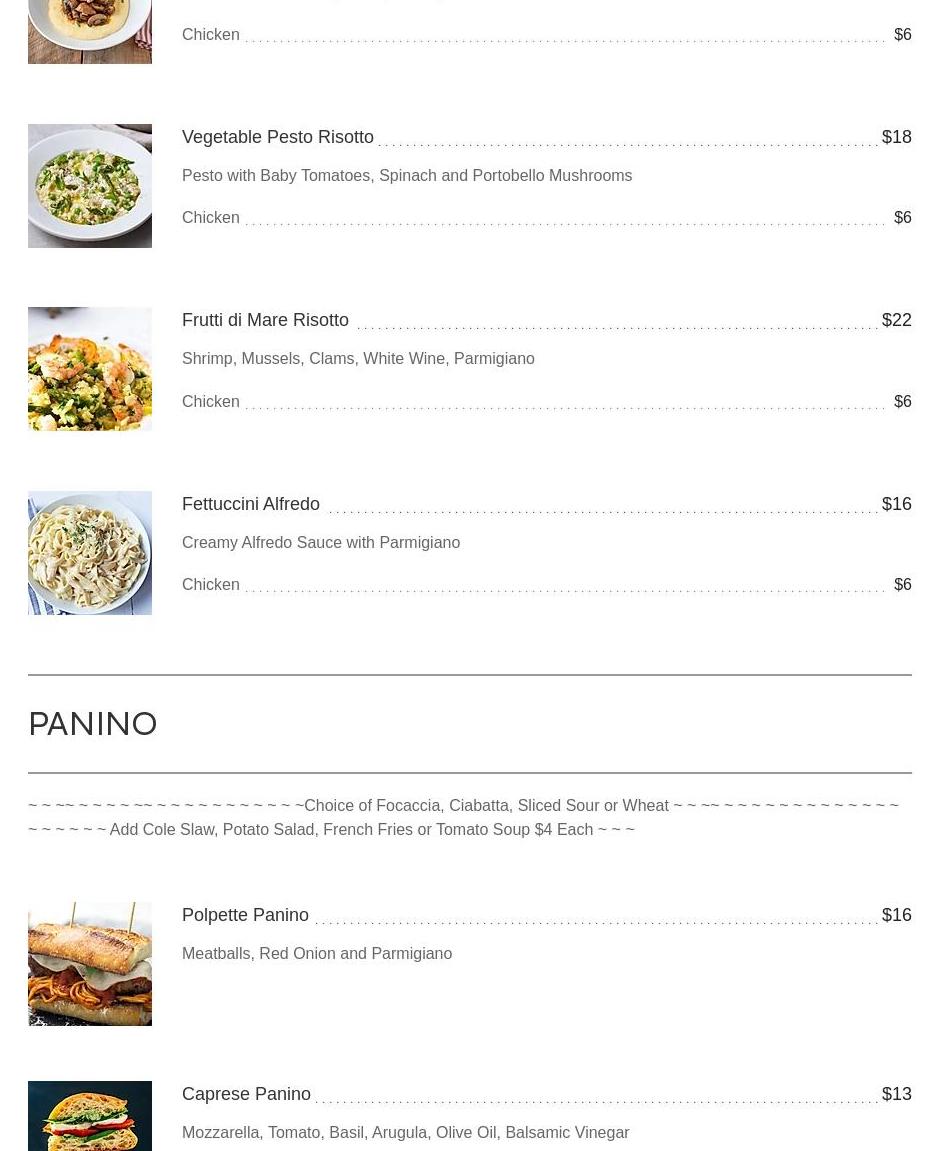This screenshot has width=945, height=1151.
Task: Open the Caprese Panino image
Action: coord(90,1116)
